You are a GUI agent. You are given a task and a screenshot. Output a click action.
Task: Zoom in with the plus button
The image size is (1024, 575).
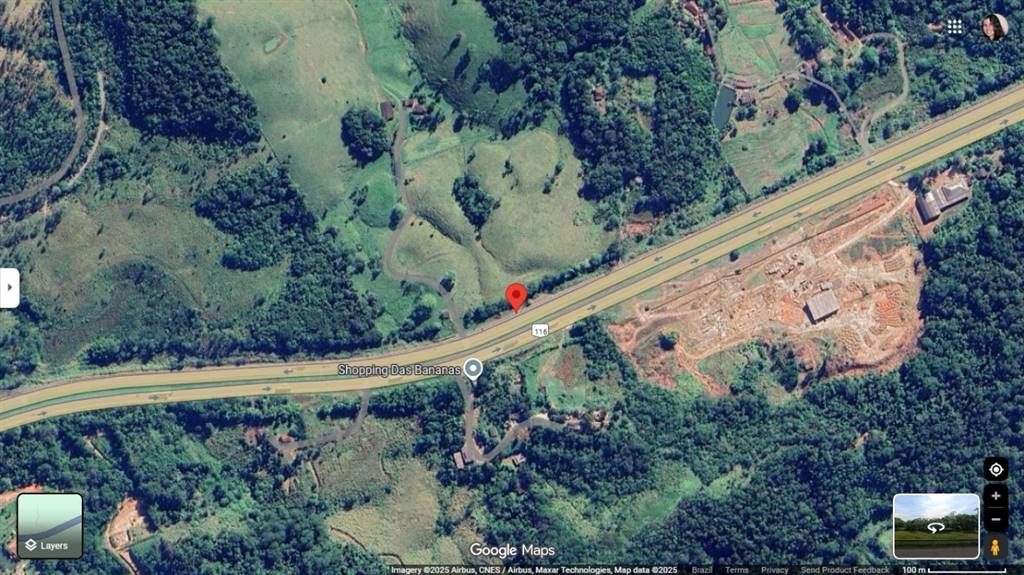(995, 496)
